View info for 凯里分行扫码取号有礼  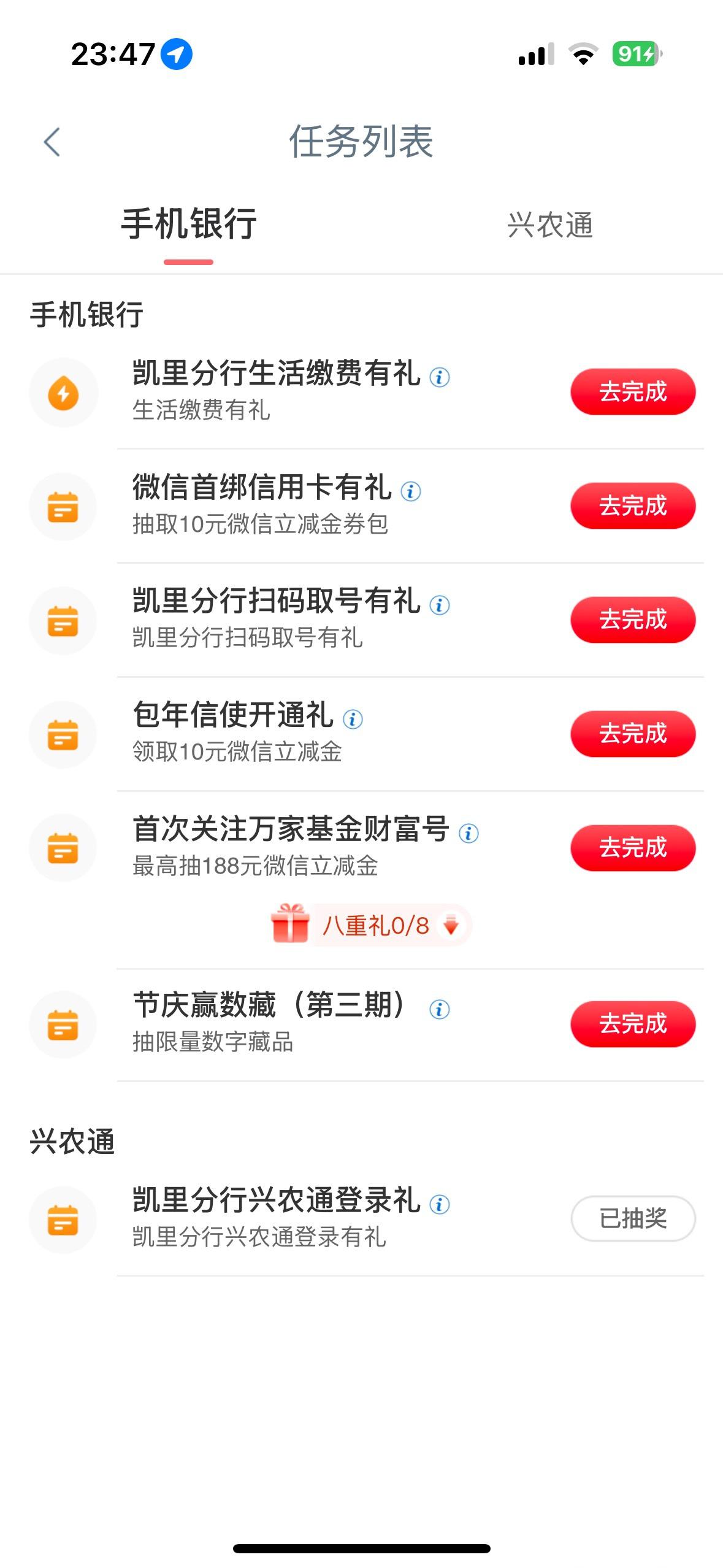click(x=439, y=605)
